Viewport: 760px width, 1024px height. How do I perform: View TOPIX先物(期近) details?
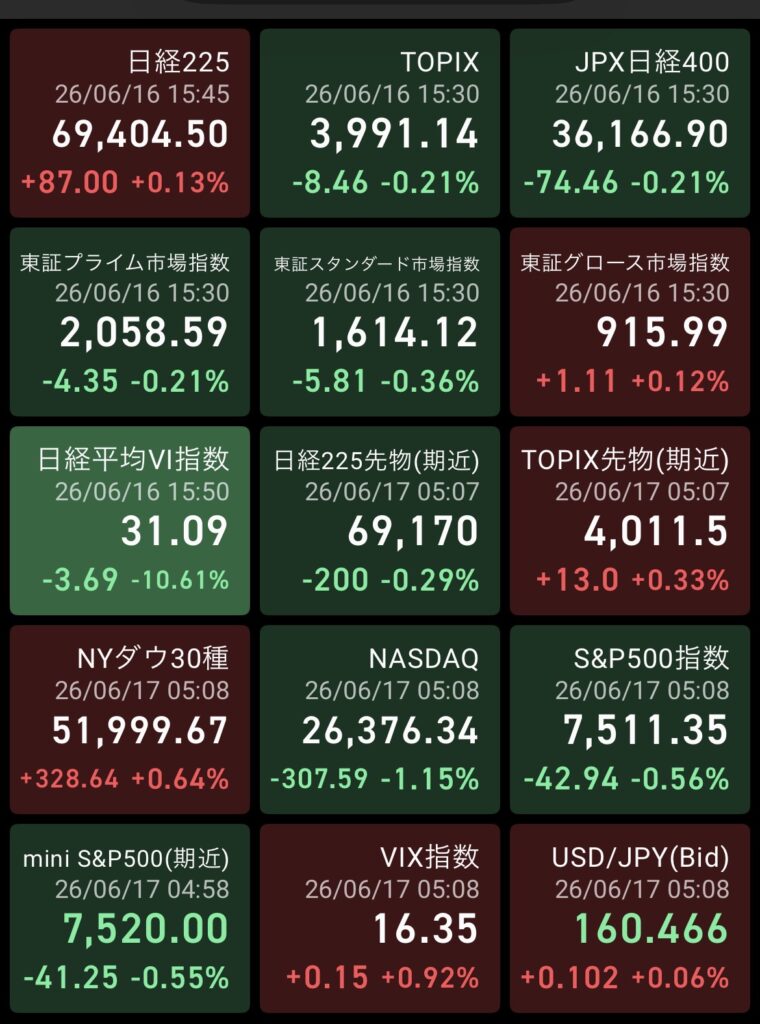[x=630, y=520]
